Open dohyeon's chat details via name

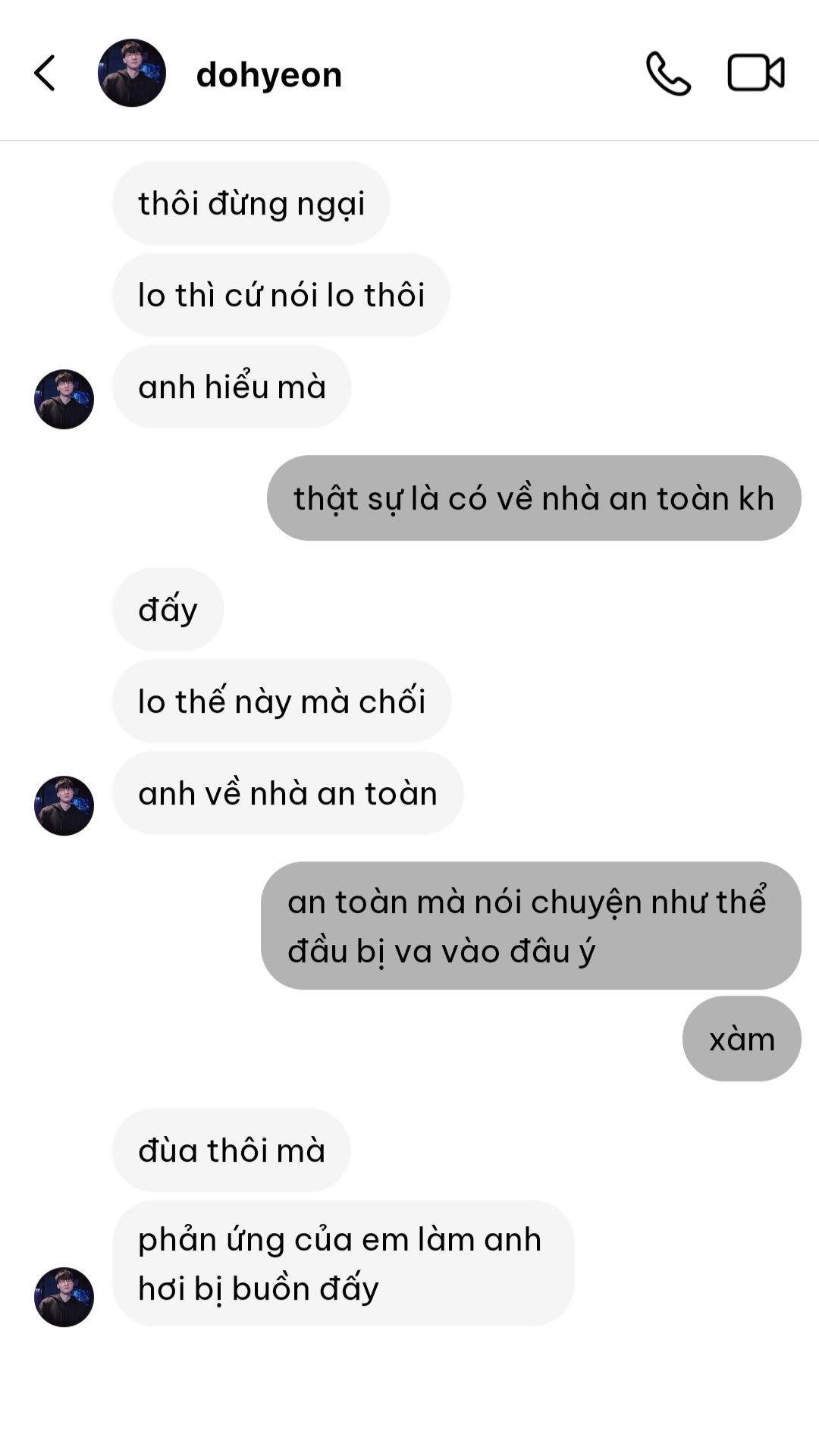269,75
